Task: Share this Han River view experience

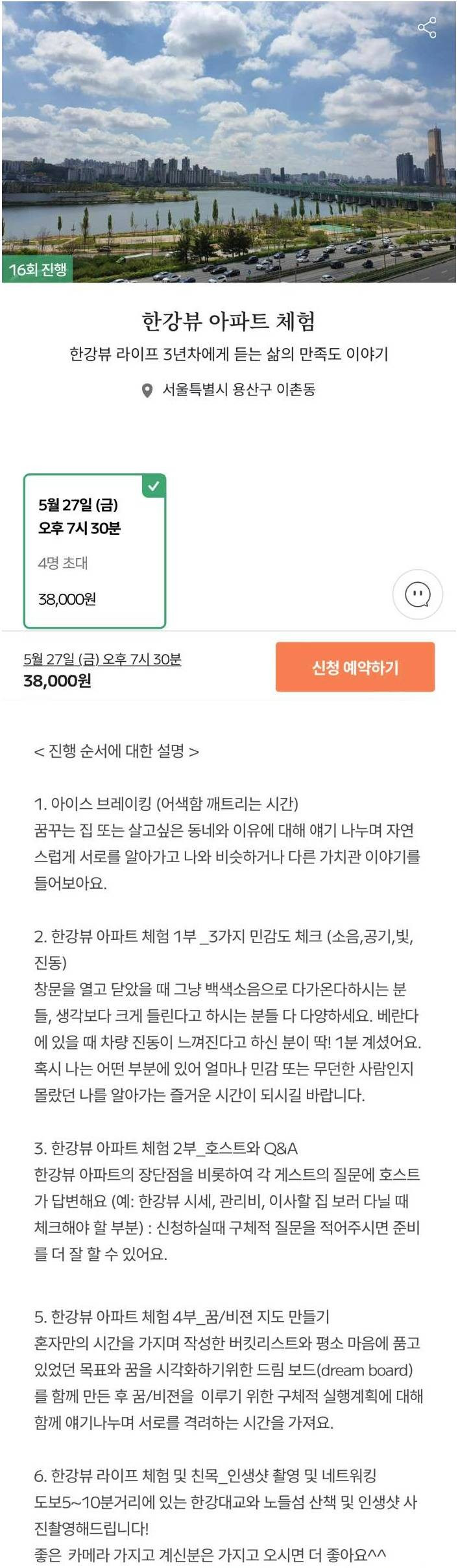Action: (427, 28)
